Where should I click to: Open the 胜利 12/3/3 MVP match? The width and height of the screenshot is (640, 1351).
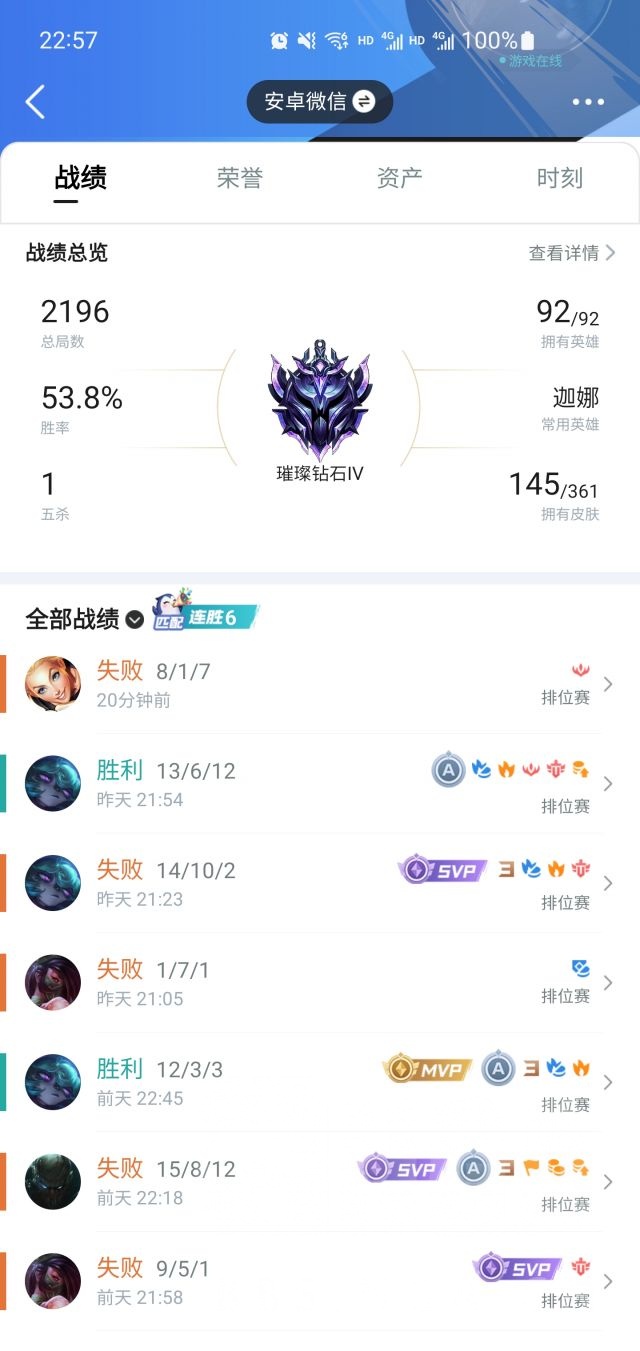(x=320, y=1082)
